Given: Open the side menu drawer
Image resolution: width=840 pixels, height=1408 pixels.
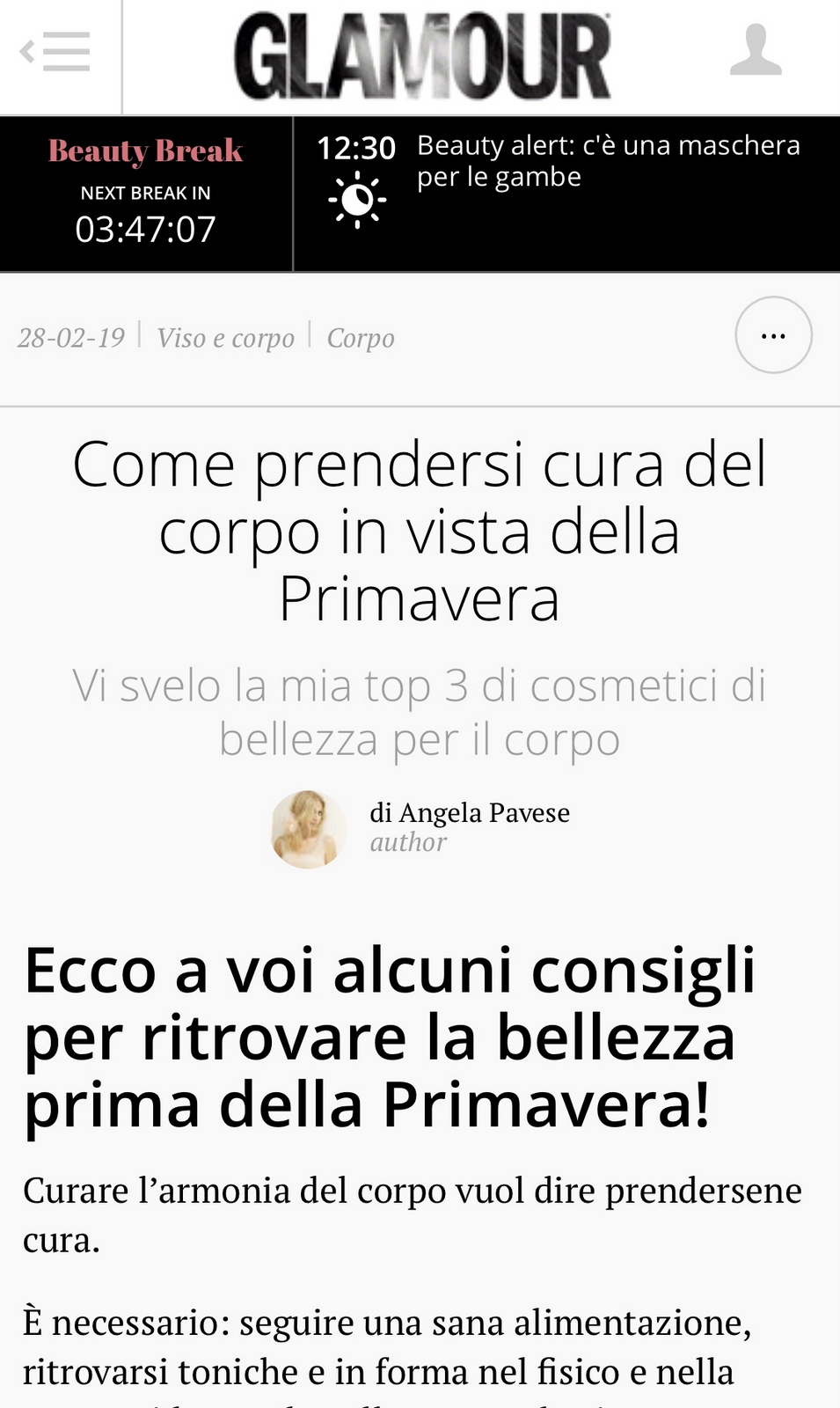Looking at the screenshot, I should (x=56, y=53).
